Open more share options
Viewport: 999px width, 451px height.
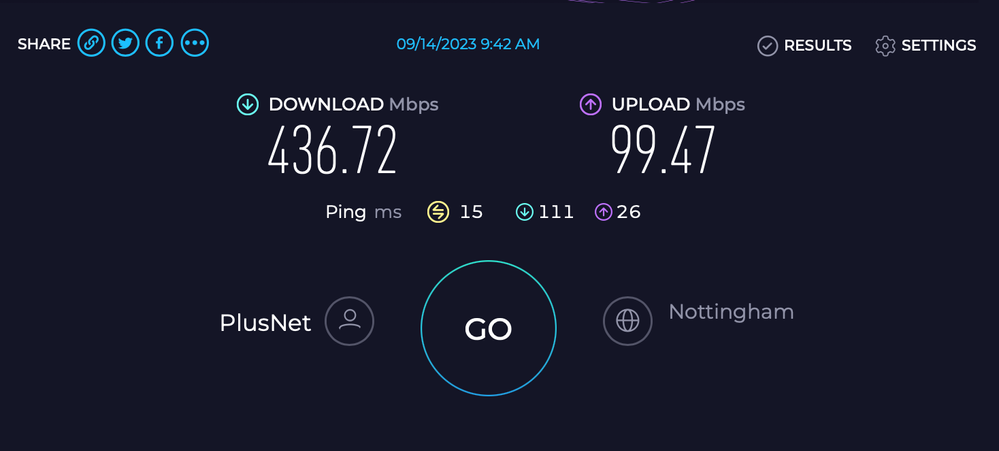point(194,44)
